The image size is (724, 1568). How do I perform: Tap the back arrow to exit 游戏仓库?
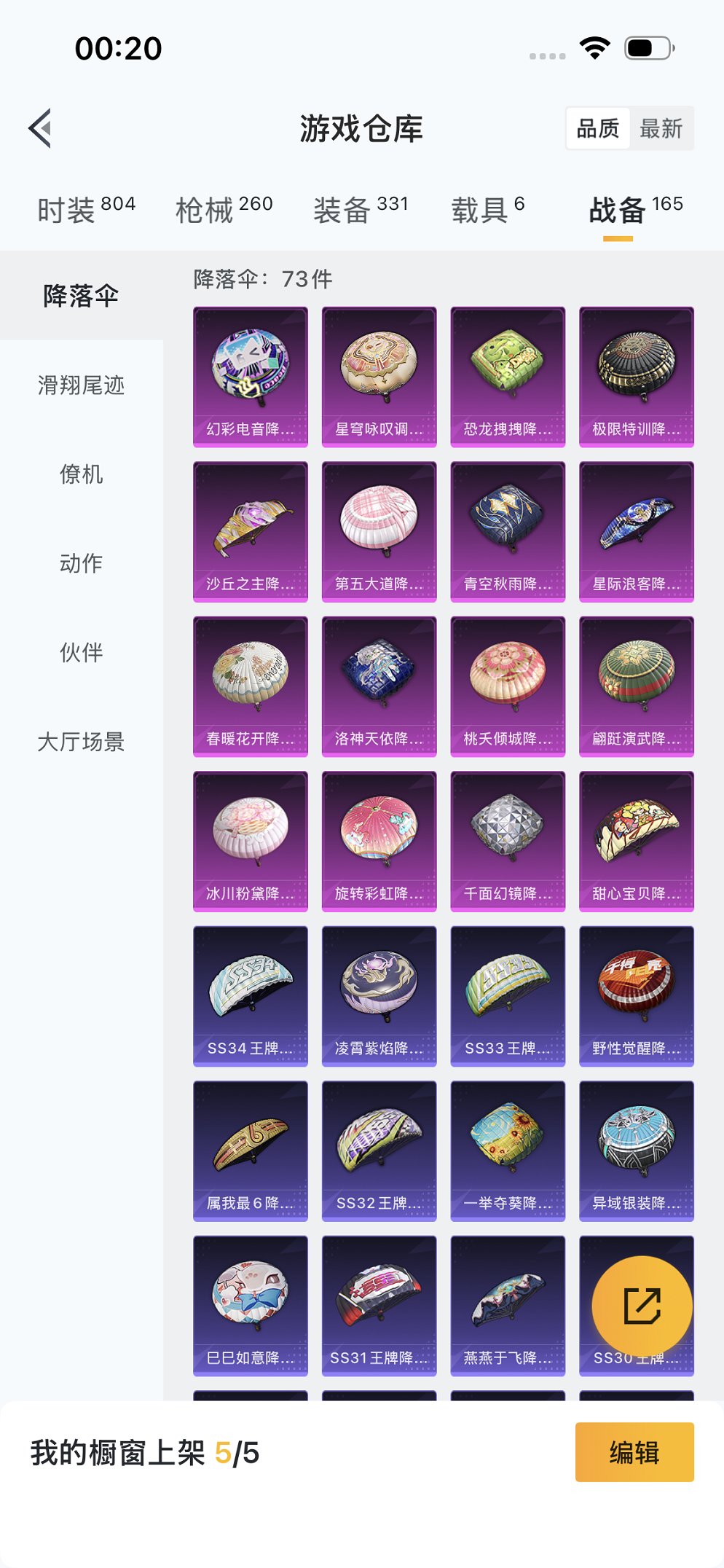tap(39, 128)
